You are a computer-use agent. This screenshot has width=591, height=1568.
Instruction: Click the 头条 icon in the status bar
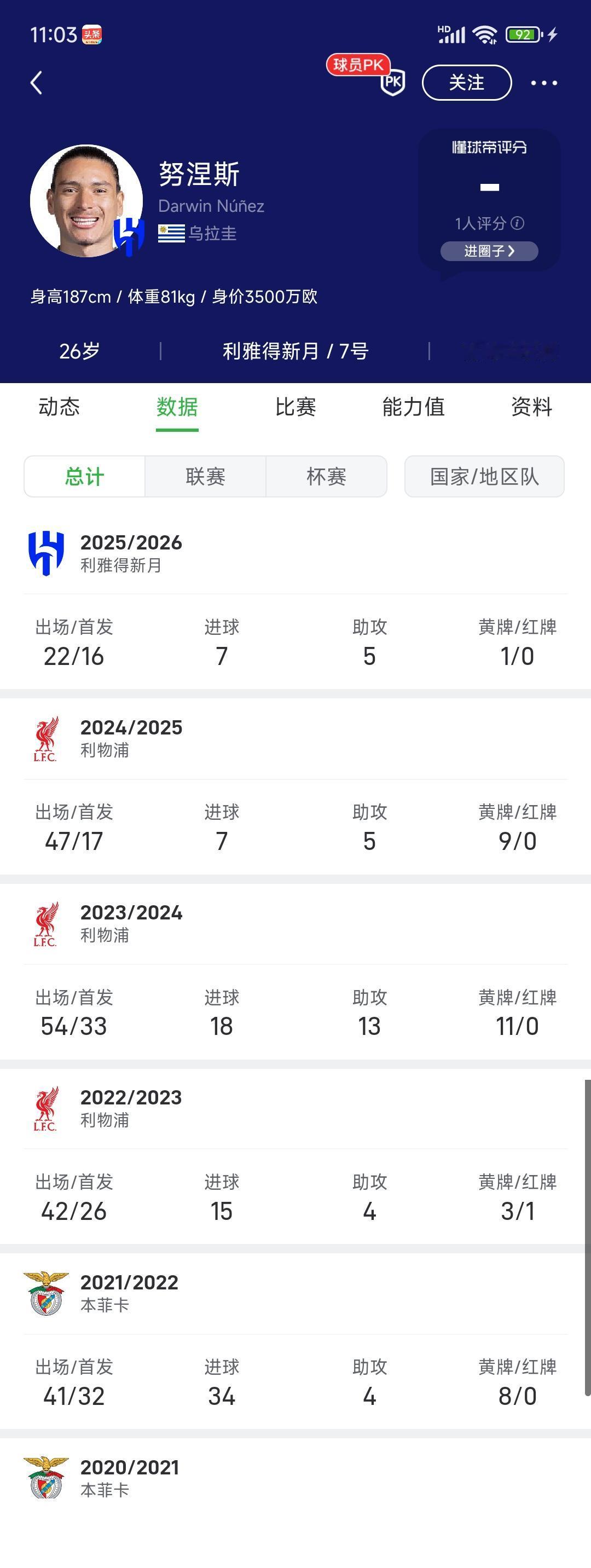coord(92,34)
